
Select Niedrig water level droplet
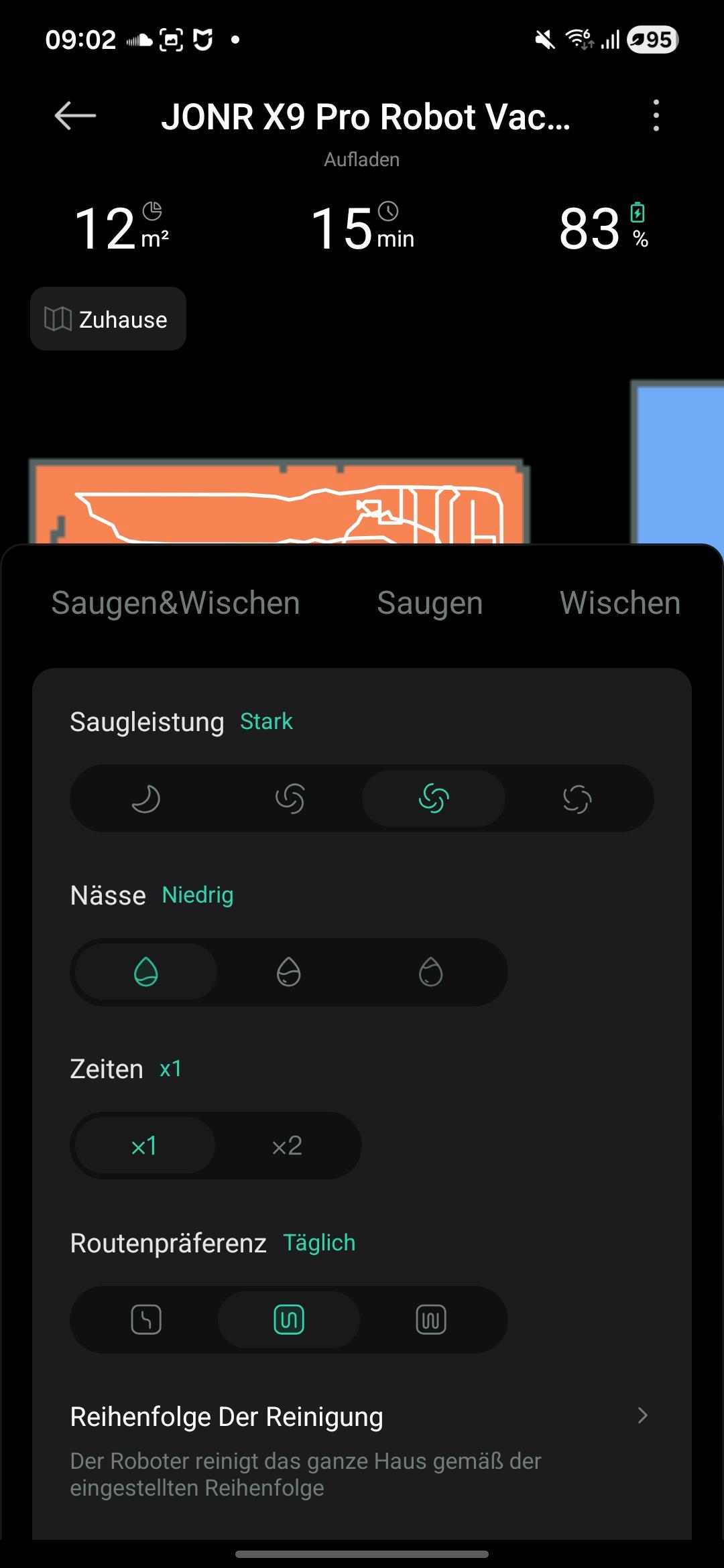145,972
